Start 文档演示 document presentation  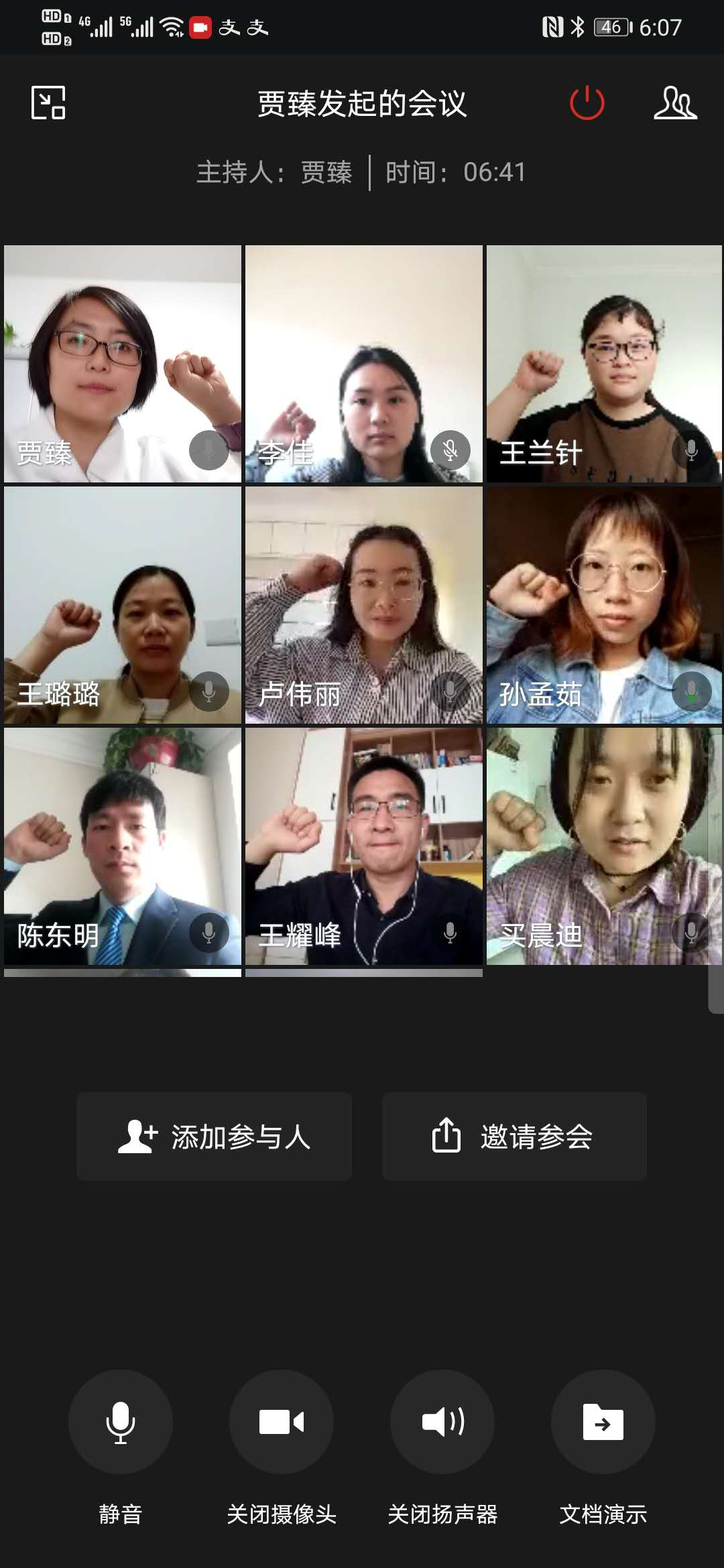pyautogui.click(x=603, y=1422)
